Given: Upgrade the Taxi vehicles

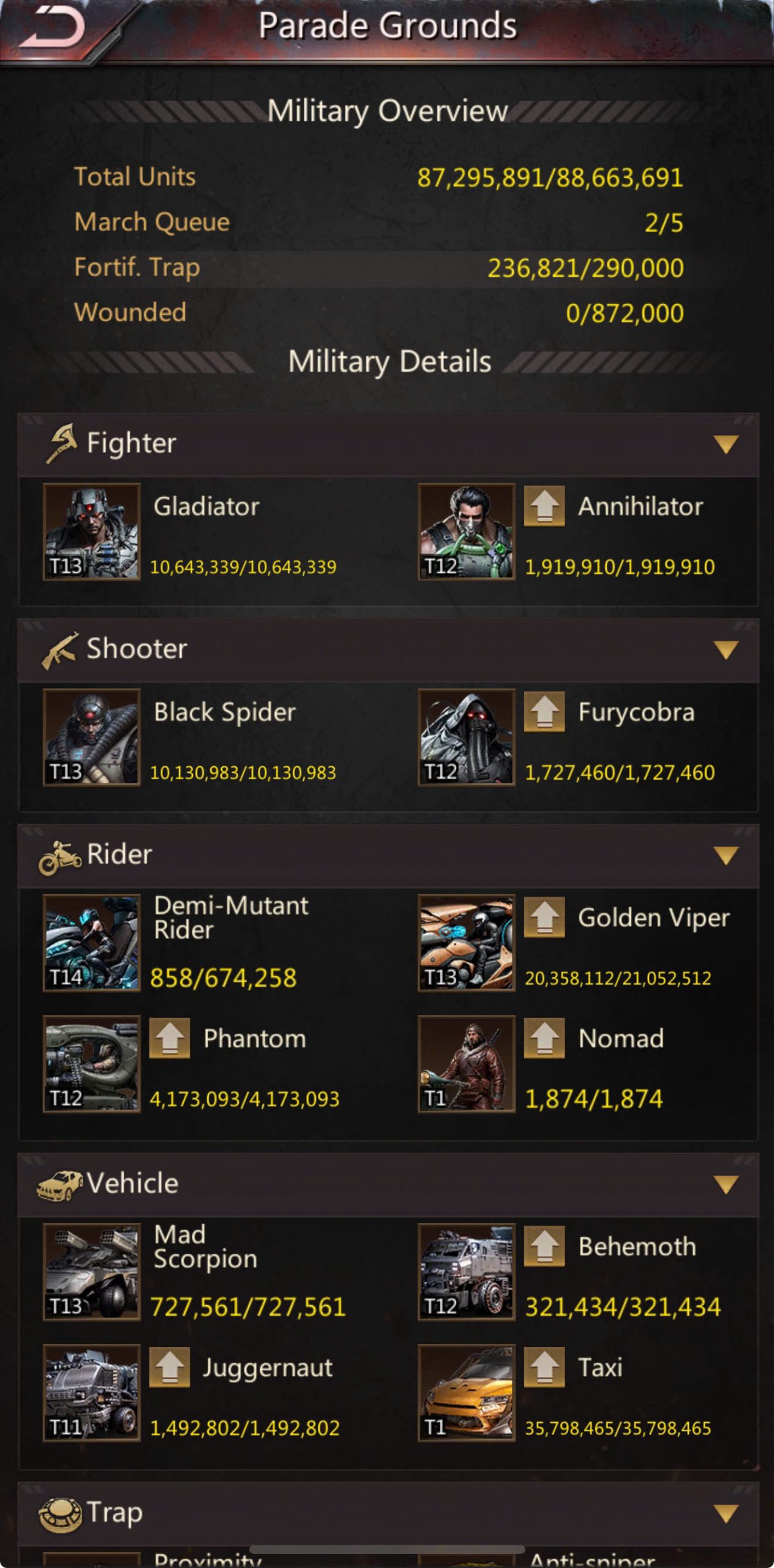Looking at the screenshot, I should 544,1367.
